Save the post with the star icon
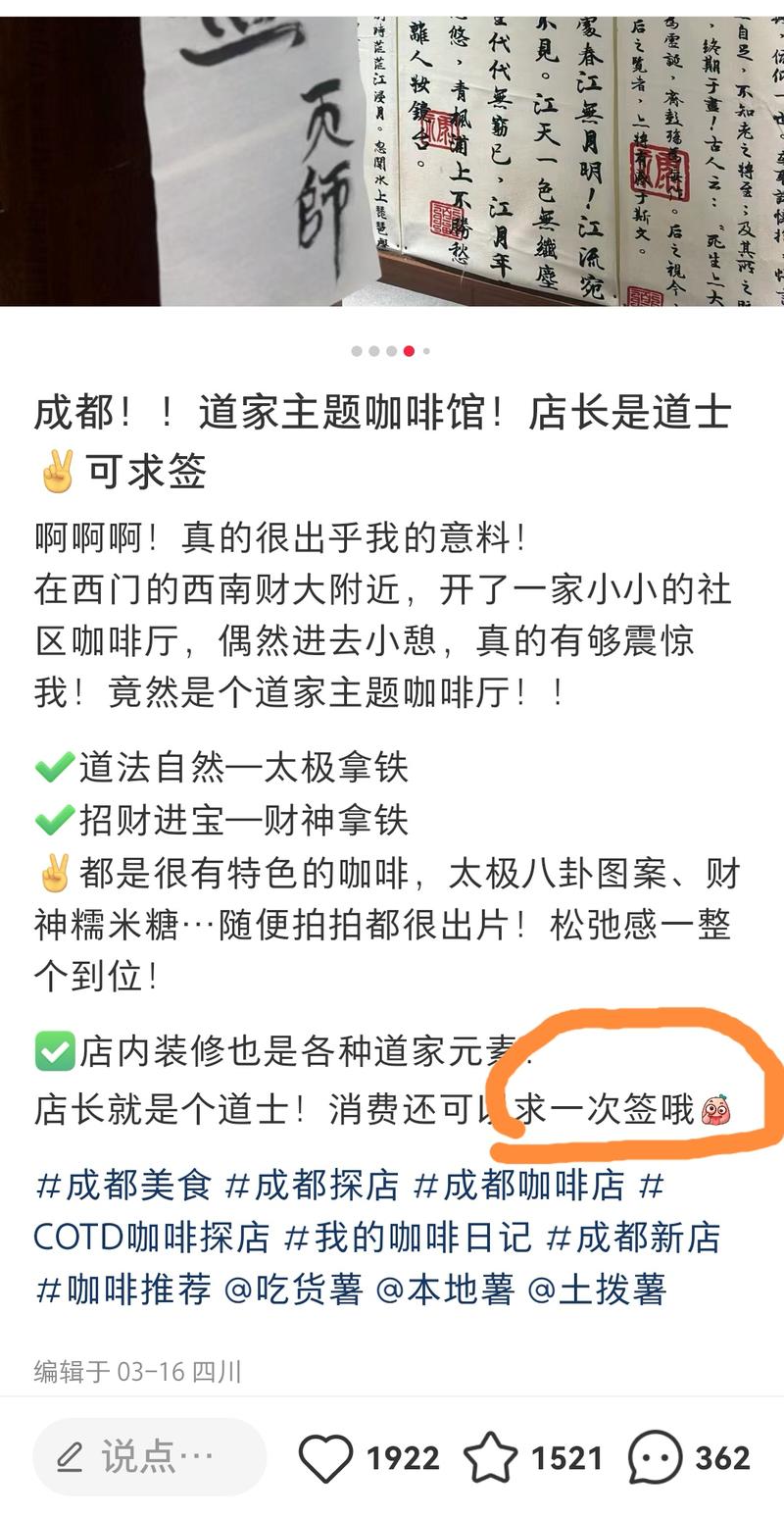 click(490, 1458)
